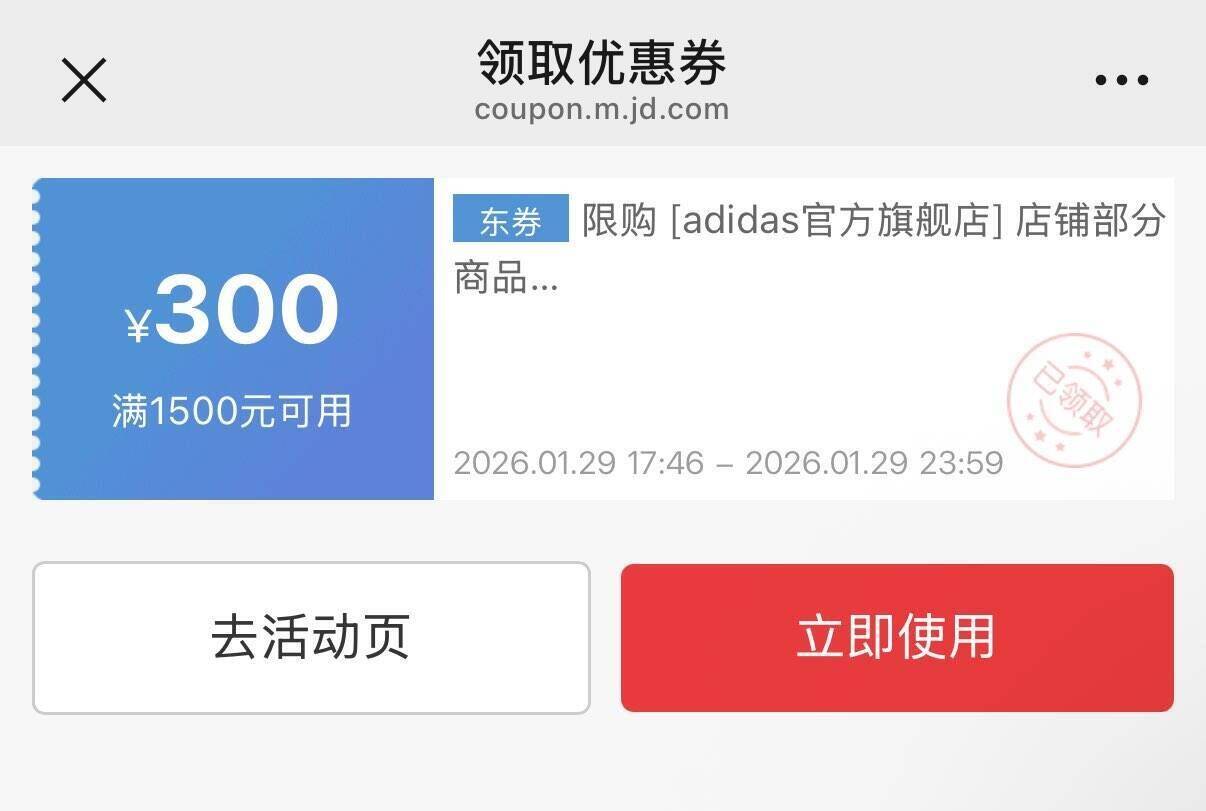
Task: Open the ¥300 adidas coupon card
Action: (x=603, y=338)
